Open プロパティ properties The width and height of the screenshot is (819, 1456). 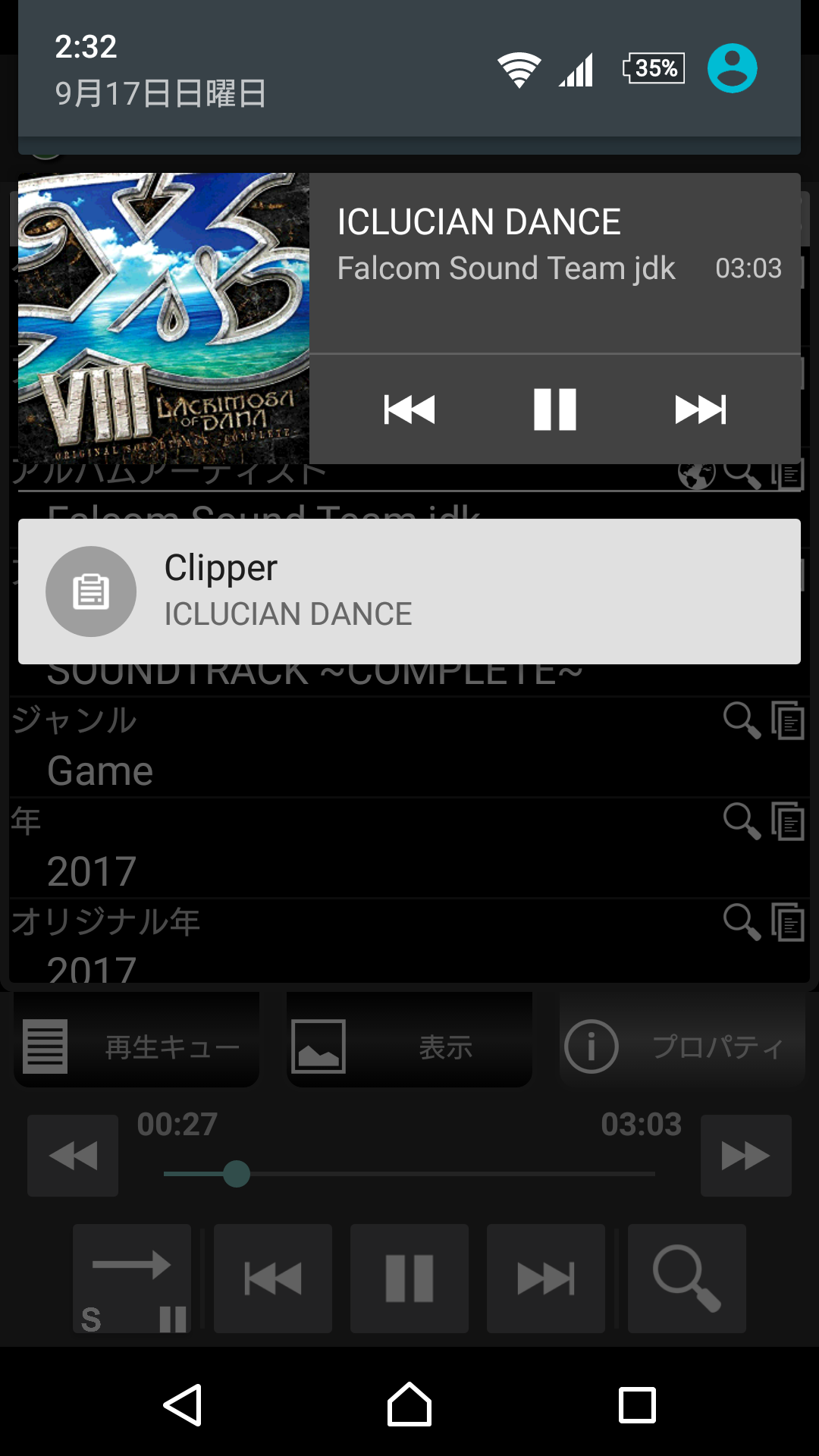click(682, 1046)
